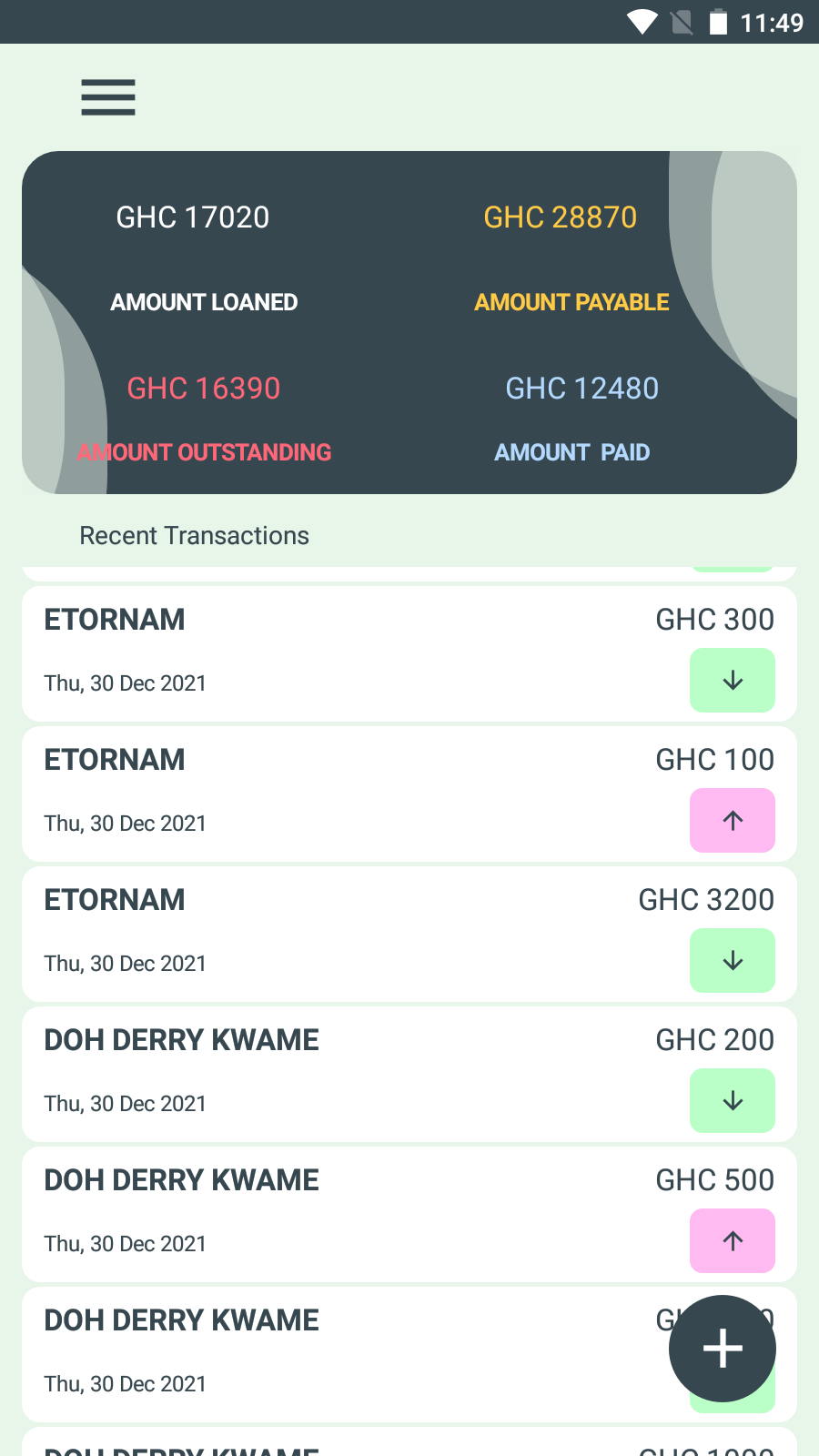Tap pink up arrow on GHC 500 row
Image resolution: width=819 pixels, height=1456 pixels.
point(733,1241)
